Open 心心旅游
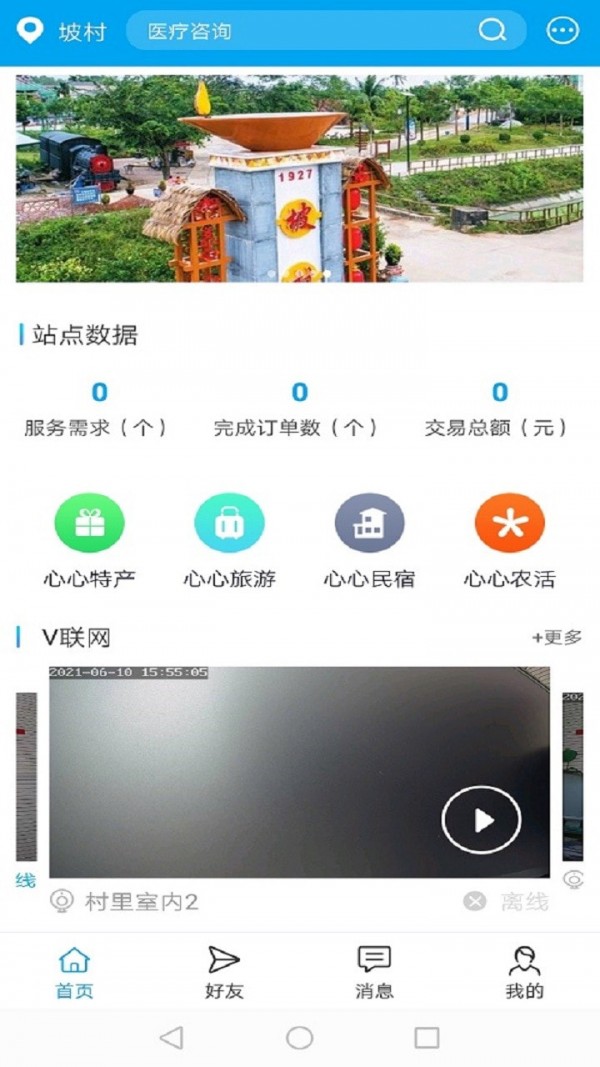This screenshot has width=600, height=1067. click(230, 542)
